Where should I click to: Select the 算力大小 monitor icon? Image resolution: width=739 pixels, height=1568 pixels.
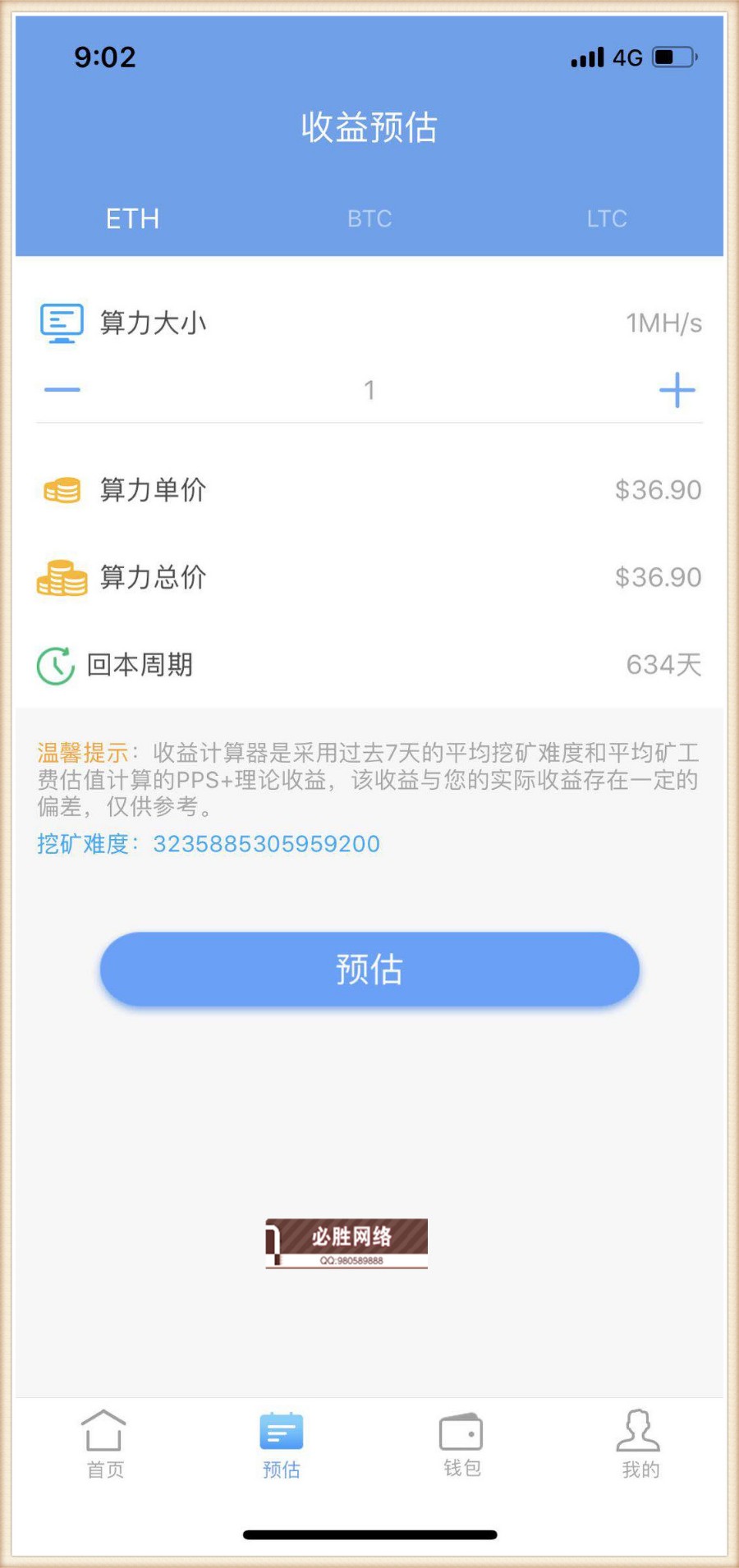pos(61,323)
